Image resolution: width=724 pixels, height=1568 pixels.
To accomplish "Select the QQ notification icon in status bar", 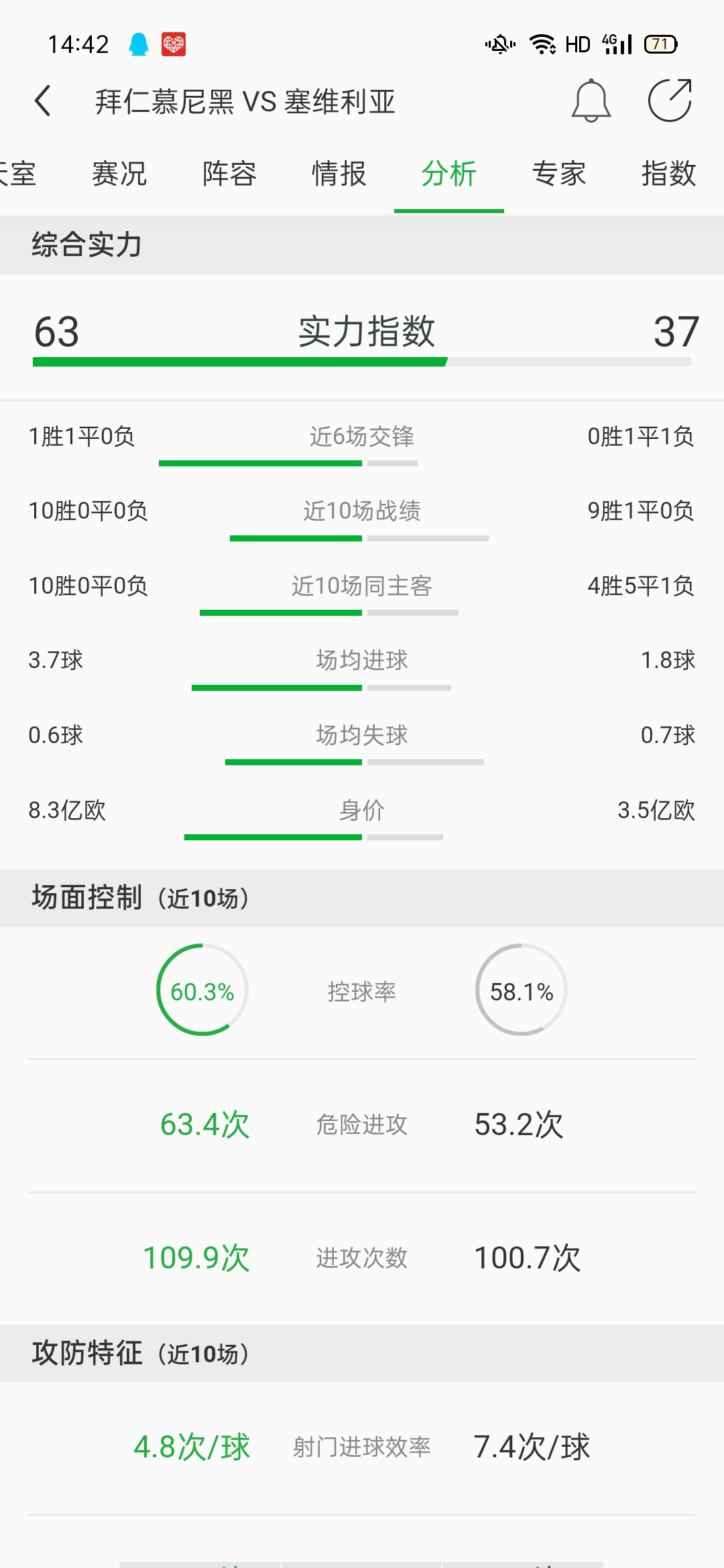I will [x=137, y=43].
